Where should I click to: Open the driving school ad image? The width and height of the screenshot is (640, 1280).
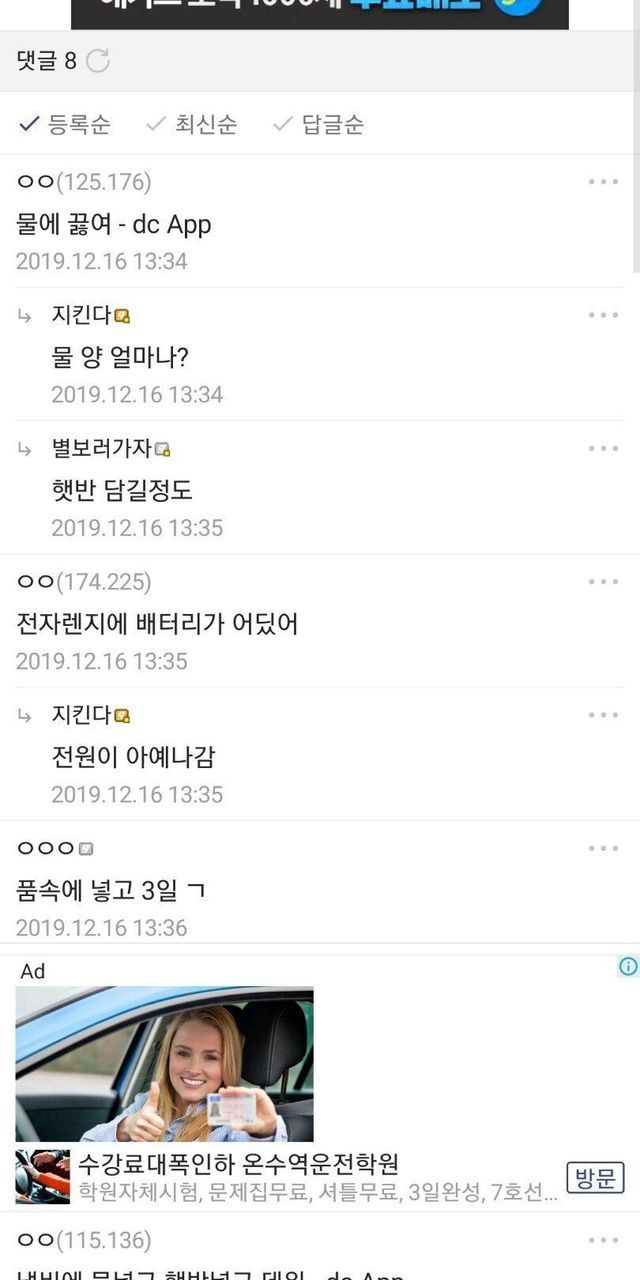pos(164,1064)
